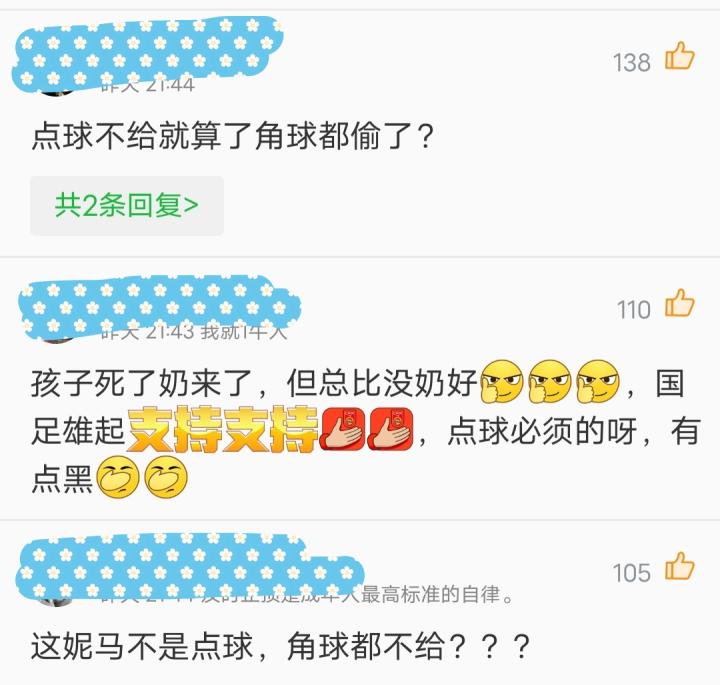Expand the 共2条回复 replies

pyautogui.click(x=127, y=206)
